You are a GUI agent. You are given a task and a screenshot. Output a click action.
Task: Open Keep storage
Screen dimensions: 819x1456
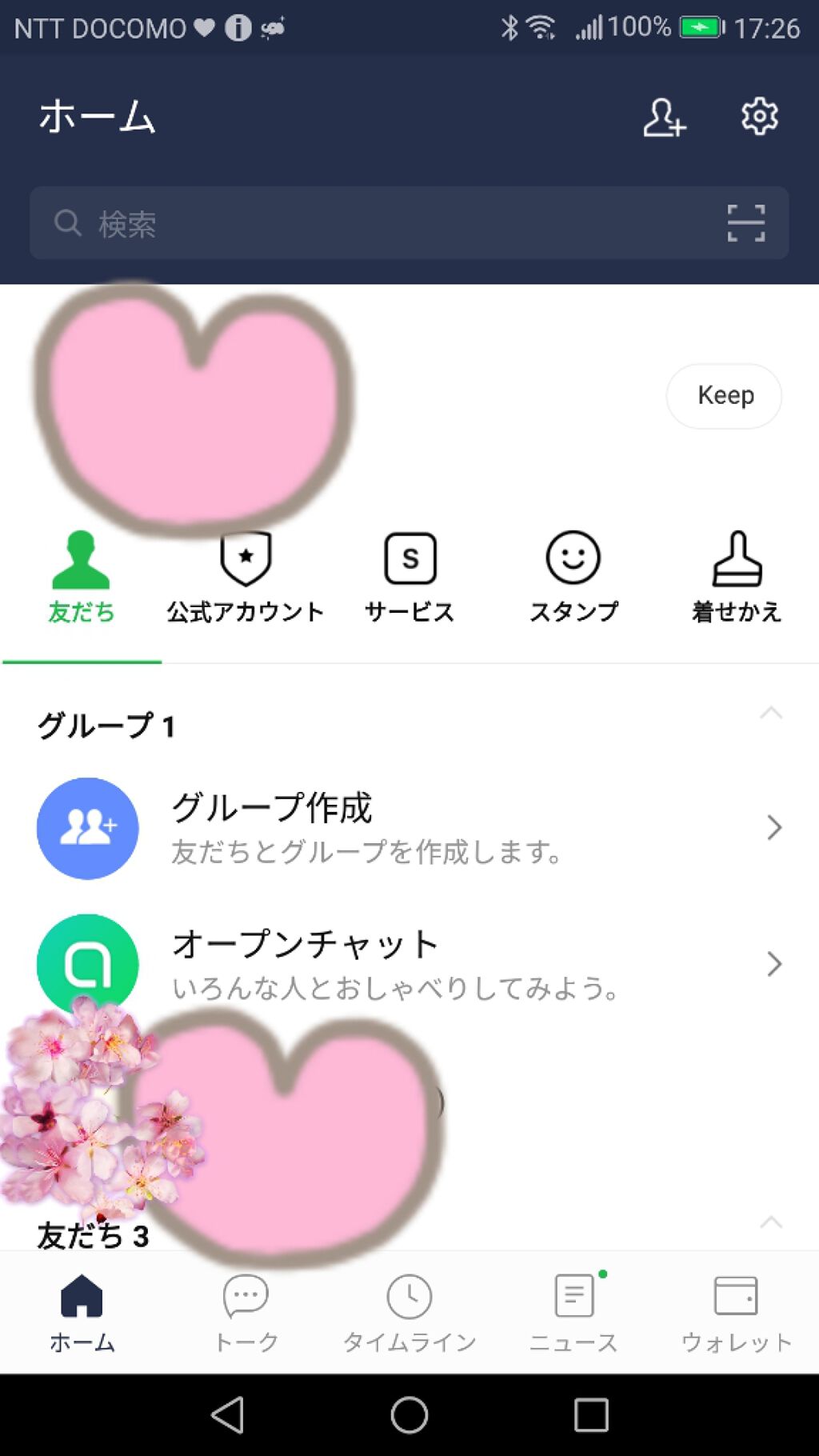click(723, 395)
